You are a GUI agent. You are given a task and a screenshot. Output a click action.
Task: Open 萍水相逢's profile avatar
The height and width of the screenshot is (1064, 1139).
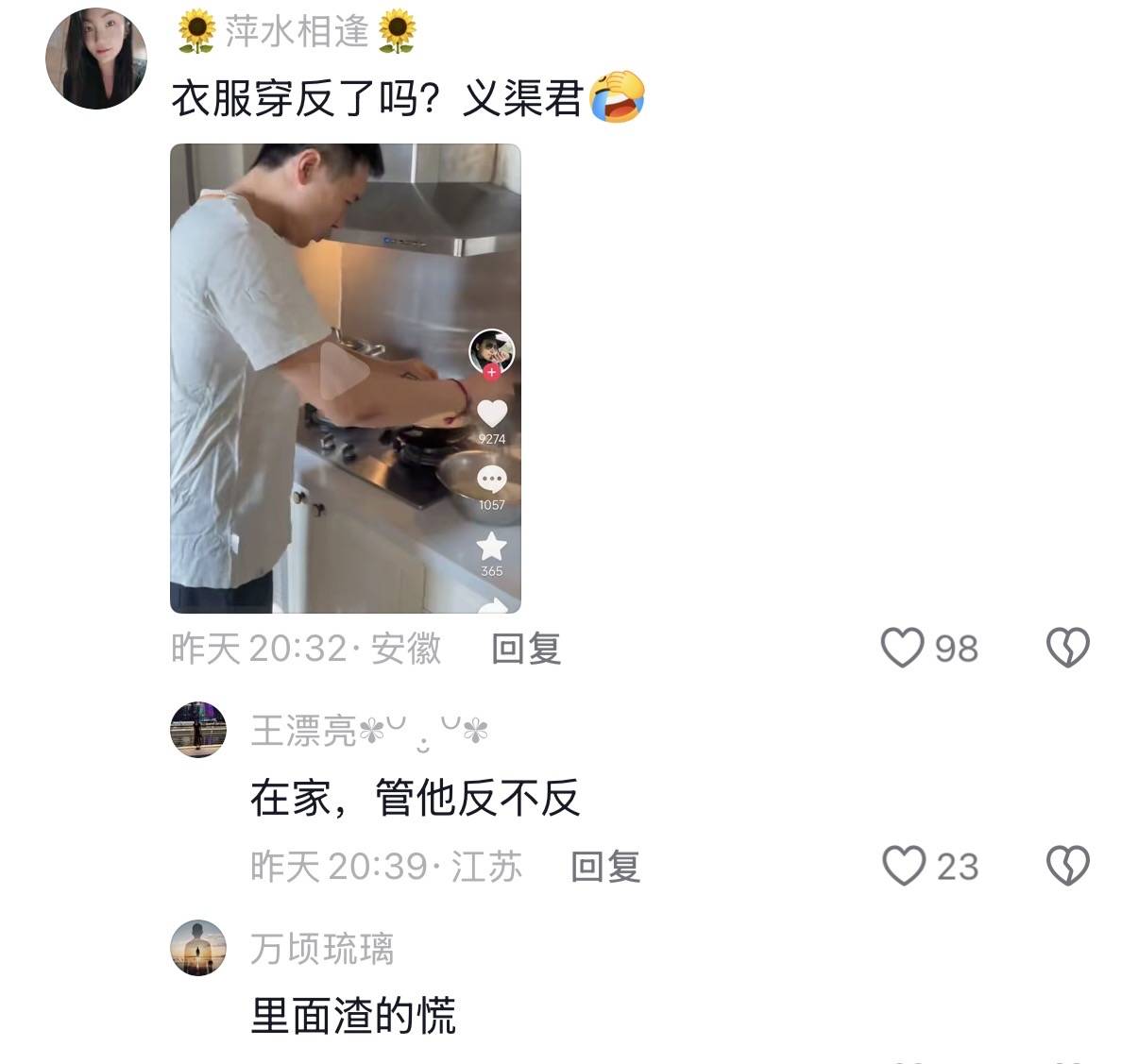pos(96,59)
